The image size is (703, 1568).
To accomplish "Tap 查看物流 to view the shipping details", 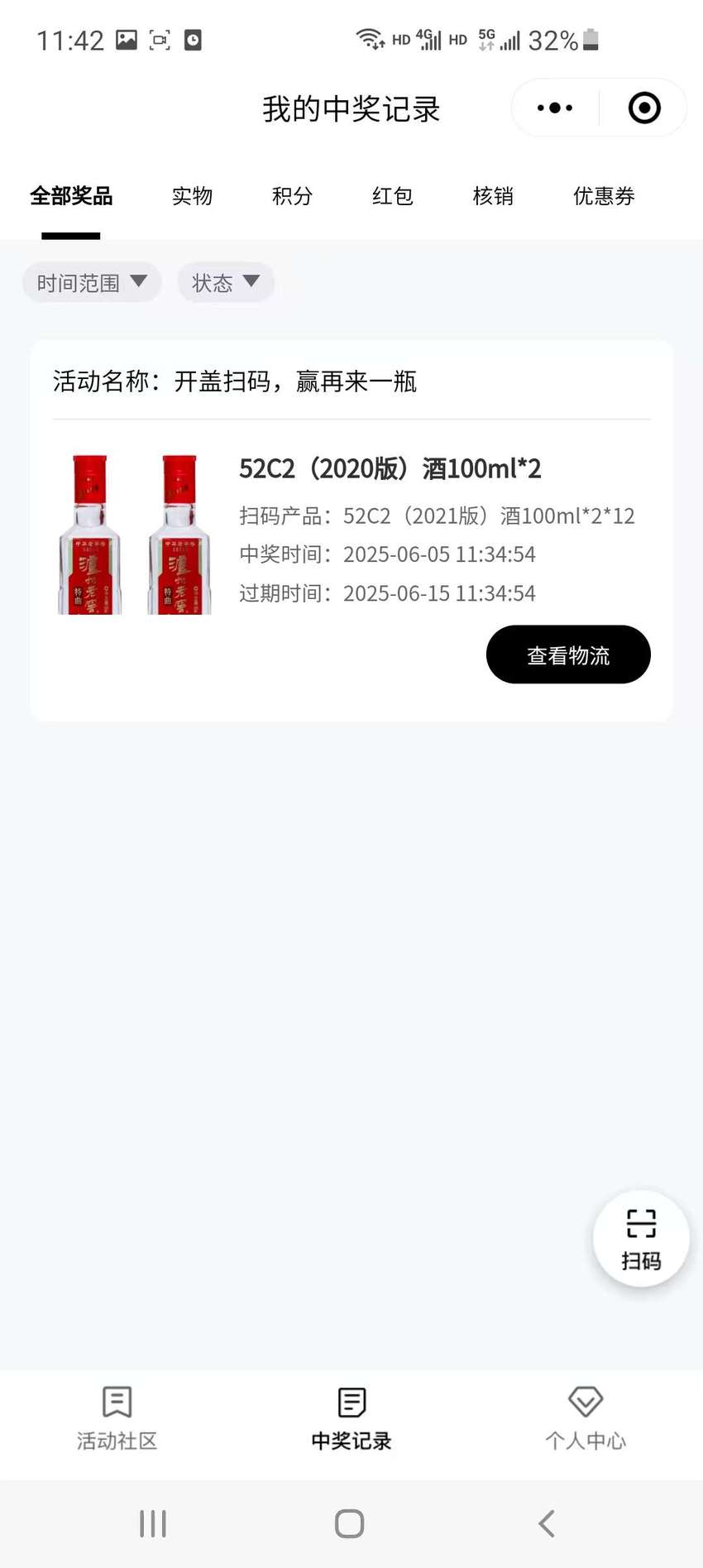I will tap(568, 655).
